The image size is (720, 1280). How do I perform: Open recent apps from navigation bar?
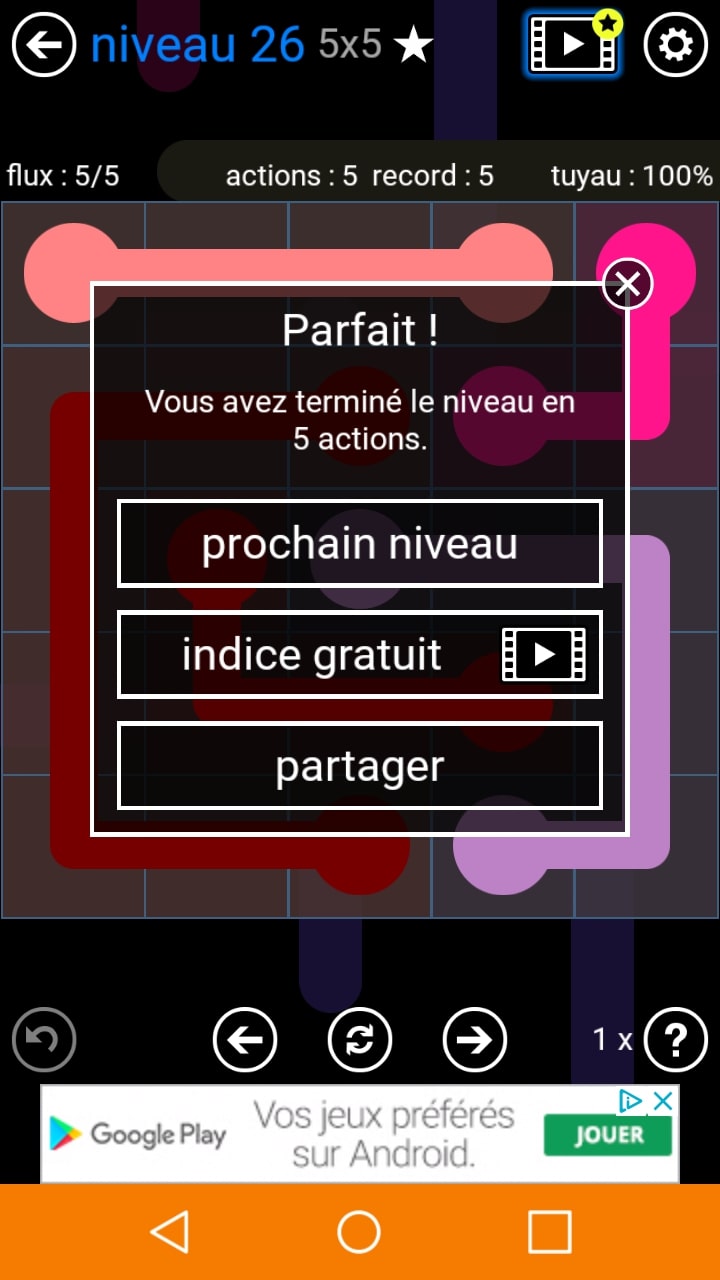549,1232
